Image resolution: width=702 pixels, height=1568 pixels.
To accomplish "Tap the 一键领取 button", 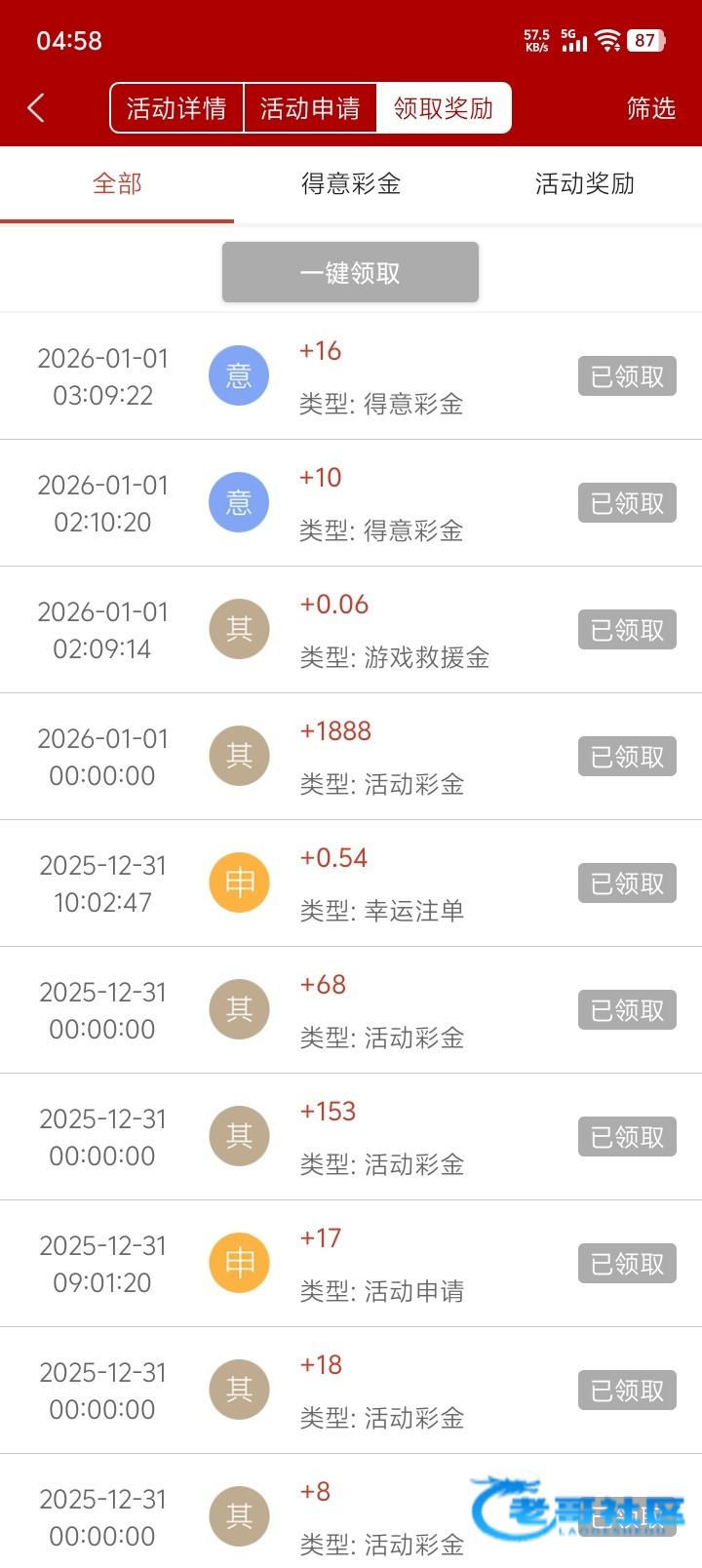I will tap(350, 272).
